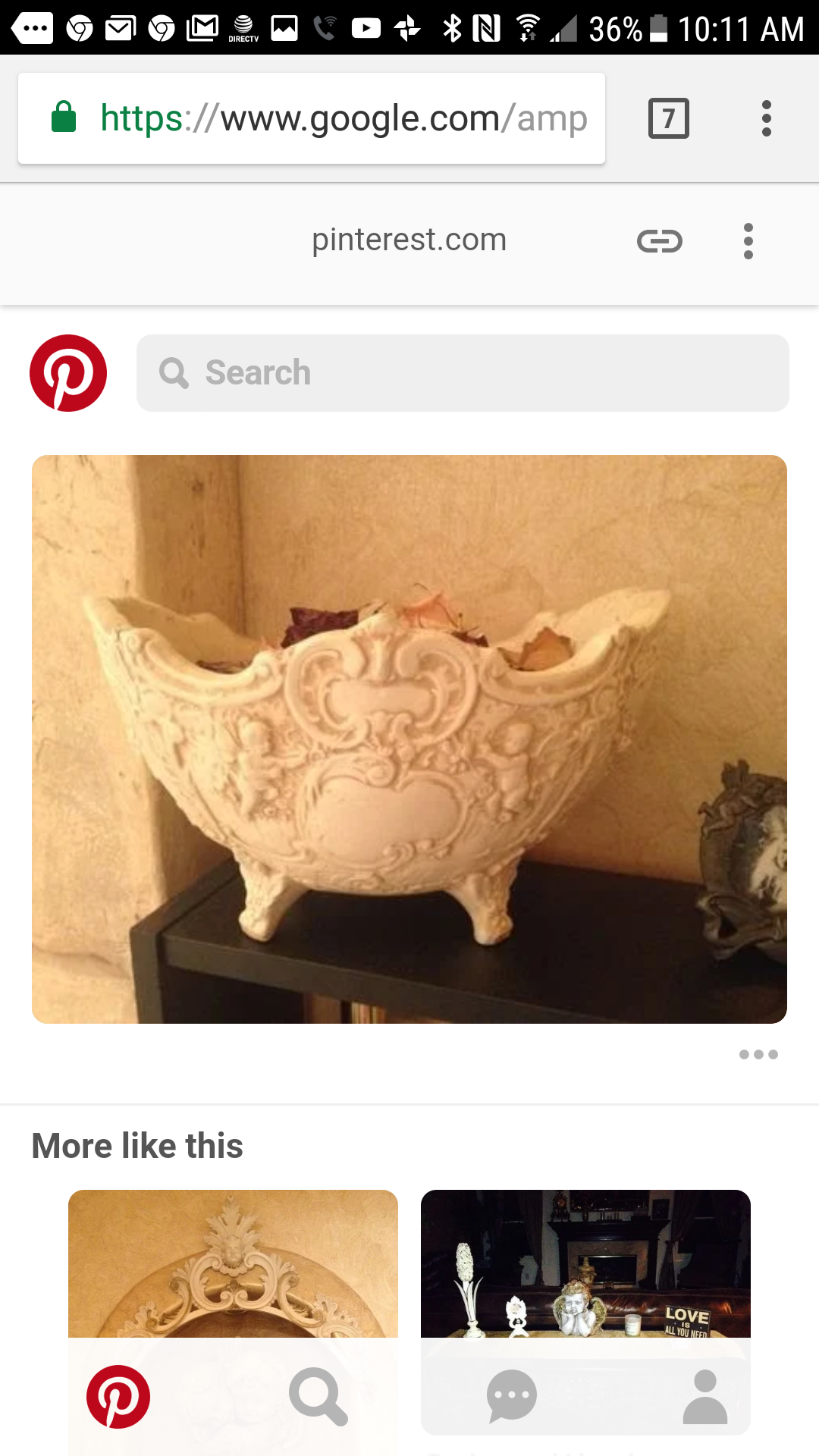Tap the Chrome address bar
819x1456 pixels.
[311, 118]
